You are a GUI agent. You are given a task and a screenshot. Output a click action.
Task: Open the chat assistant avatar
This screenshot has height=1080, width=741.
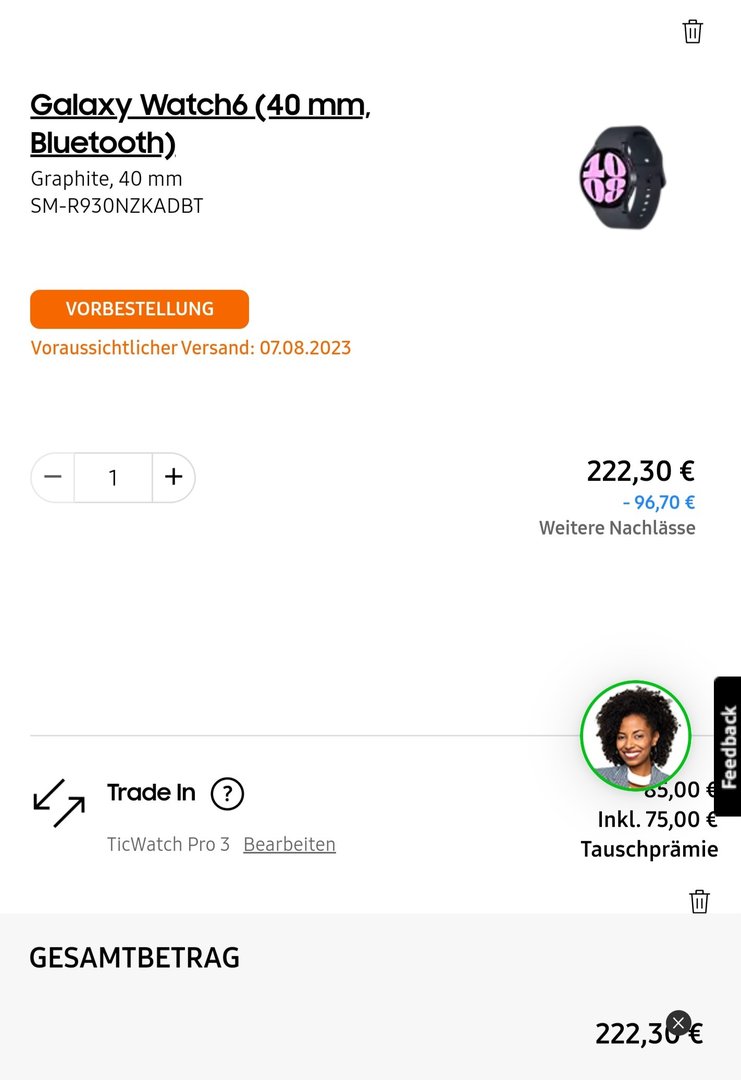pyautogui.click(x=635, y=735)
